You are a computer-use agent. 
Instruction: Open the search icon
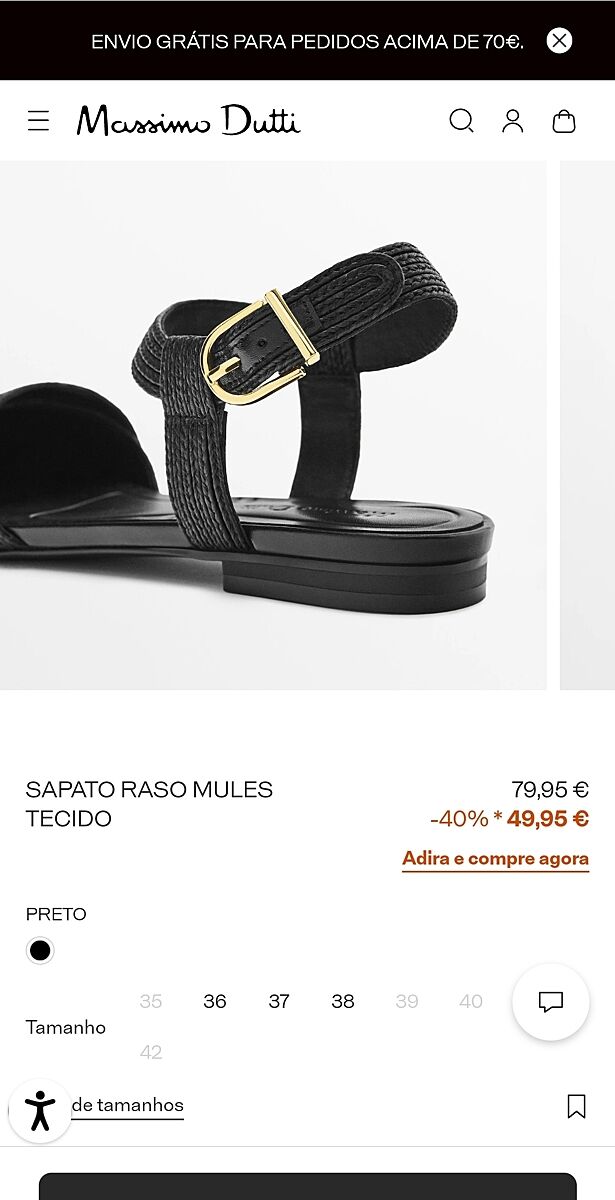(461, 121)
